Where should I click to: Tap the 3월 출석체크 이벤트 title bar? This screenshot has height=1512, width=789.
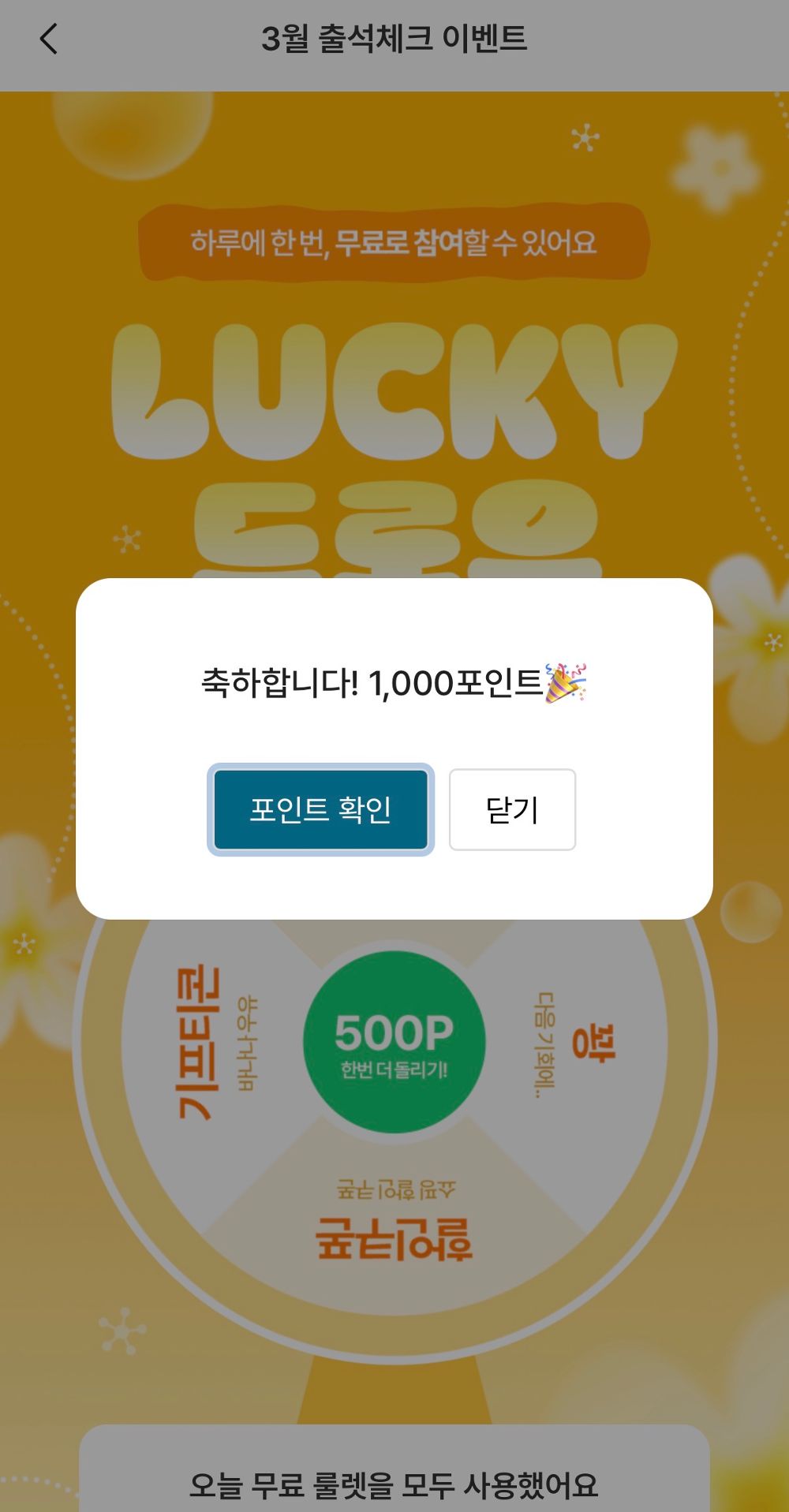(x=394, y=39)
